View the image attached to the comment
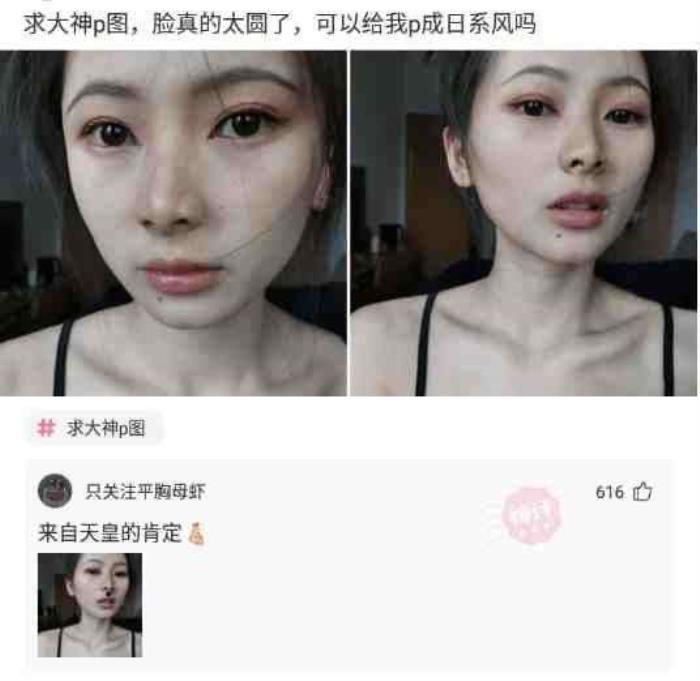Viewport: 700px width, 681px height. pos(90,604)
